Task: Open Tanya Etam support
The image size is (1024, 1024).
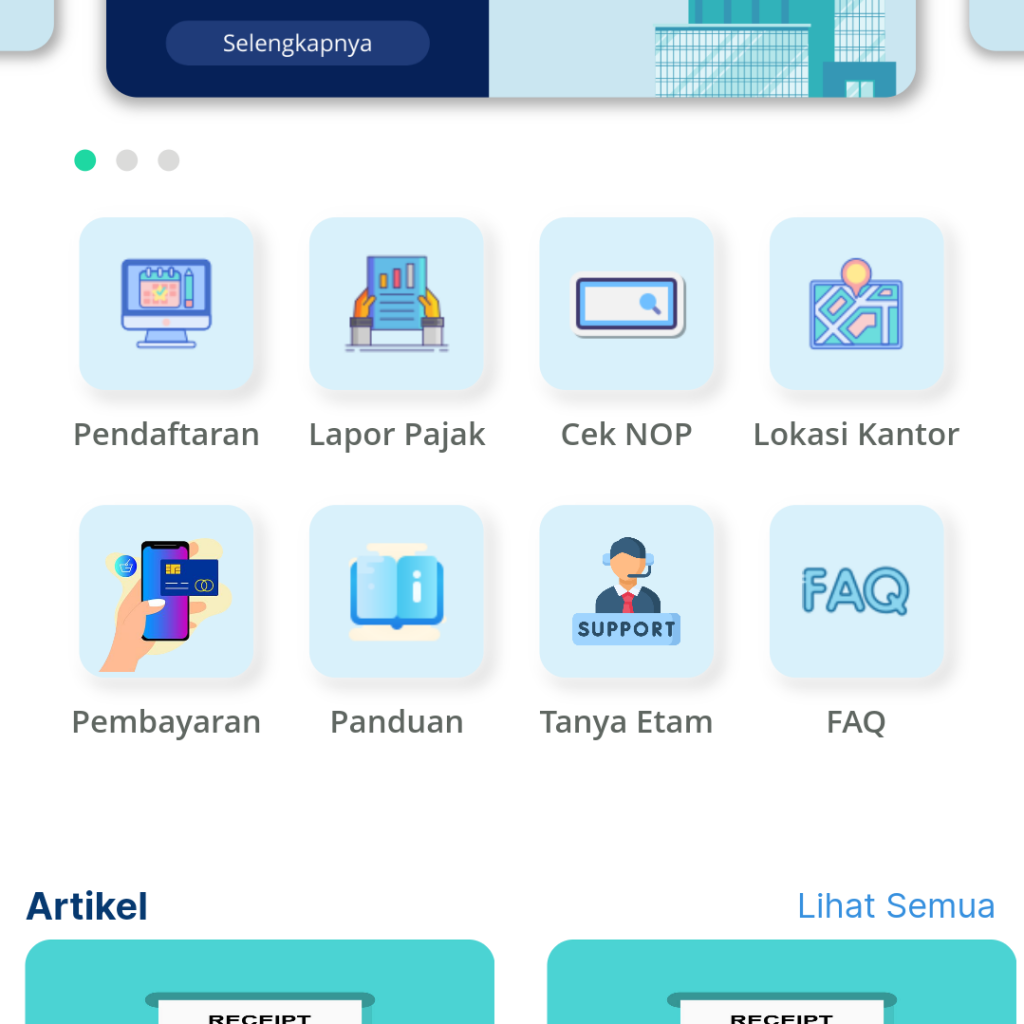Action: [x=626, y=591]
